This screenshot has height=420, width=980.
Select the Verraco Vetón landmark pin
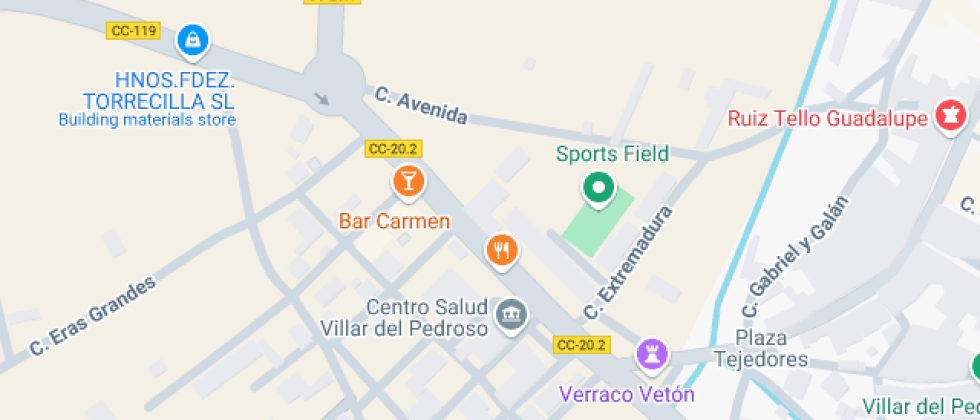(651, 353)
